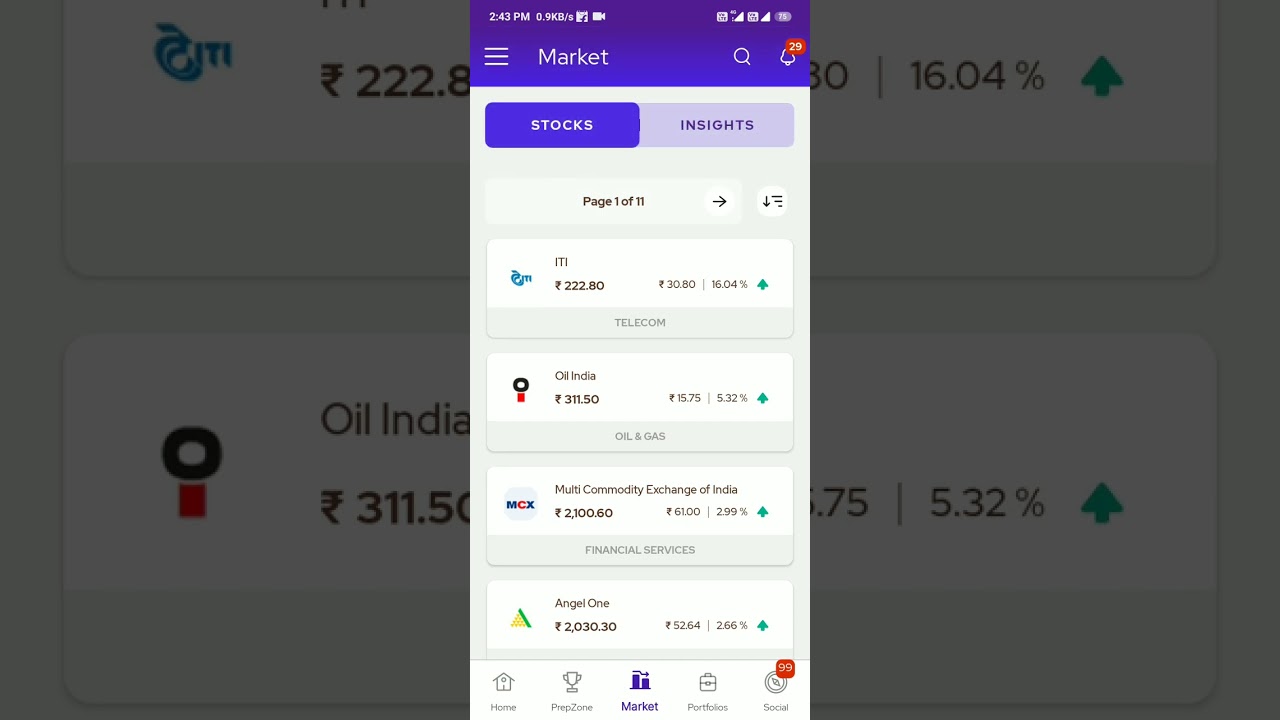Open the Angel One stock card

click(x=640, y=616)
